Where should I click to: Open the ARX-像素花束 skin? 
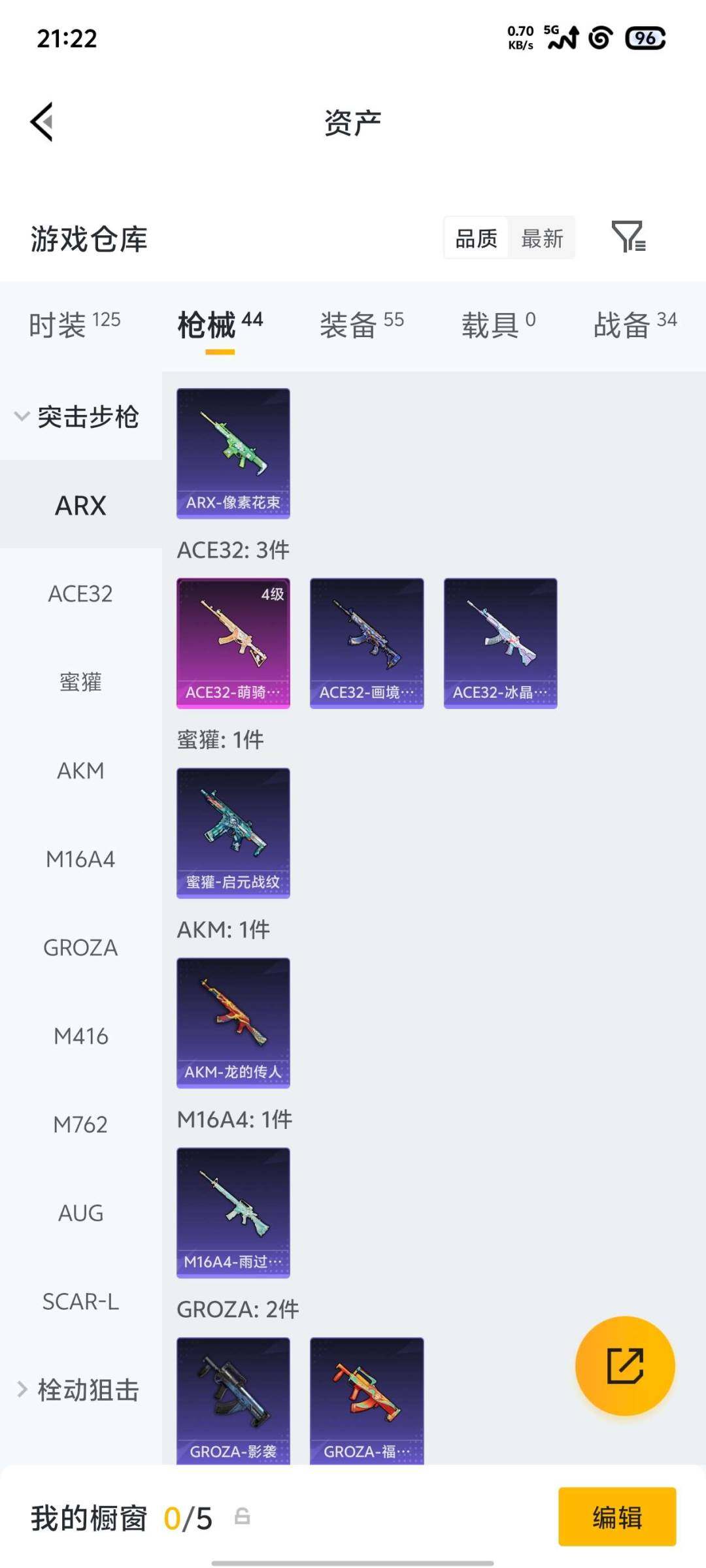233,453
